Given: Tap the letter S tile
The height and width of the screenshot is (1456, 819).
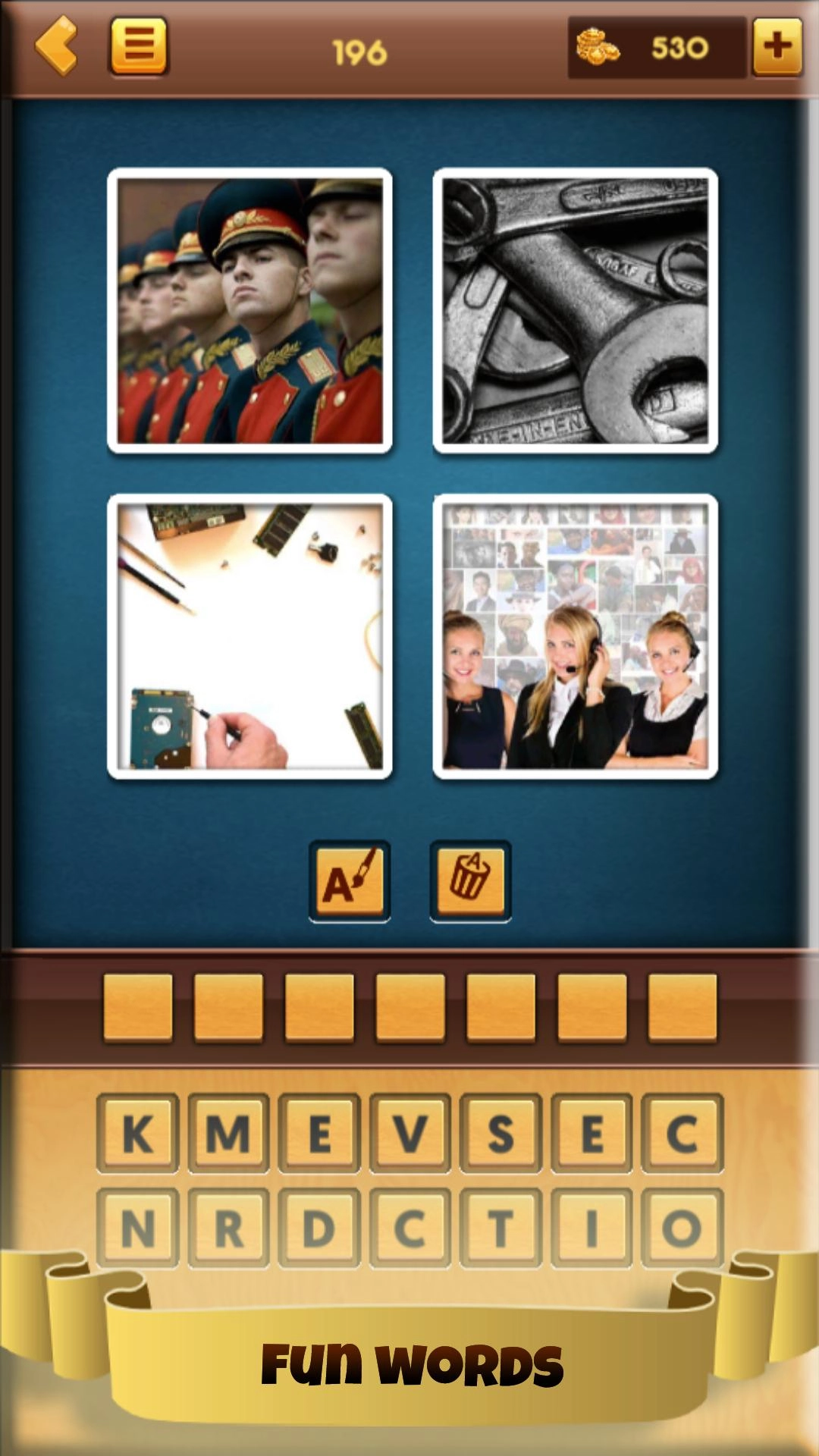Looking at the screenshot, I should point(500,1133).
